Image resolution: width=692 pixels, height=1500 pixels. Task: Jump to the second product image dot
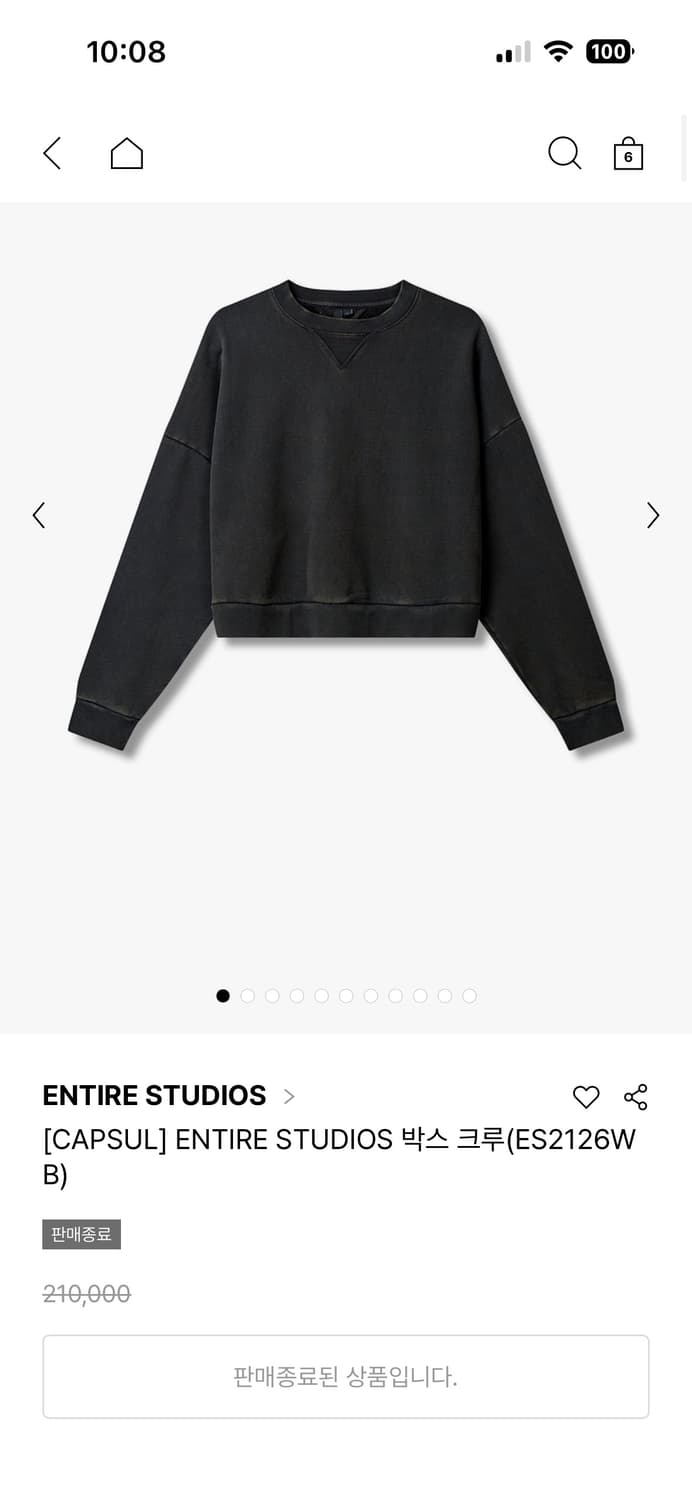pos(248,996)
